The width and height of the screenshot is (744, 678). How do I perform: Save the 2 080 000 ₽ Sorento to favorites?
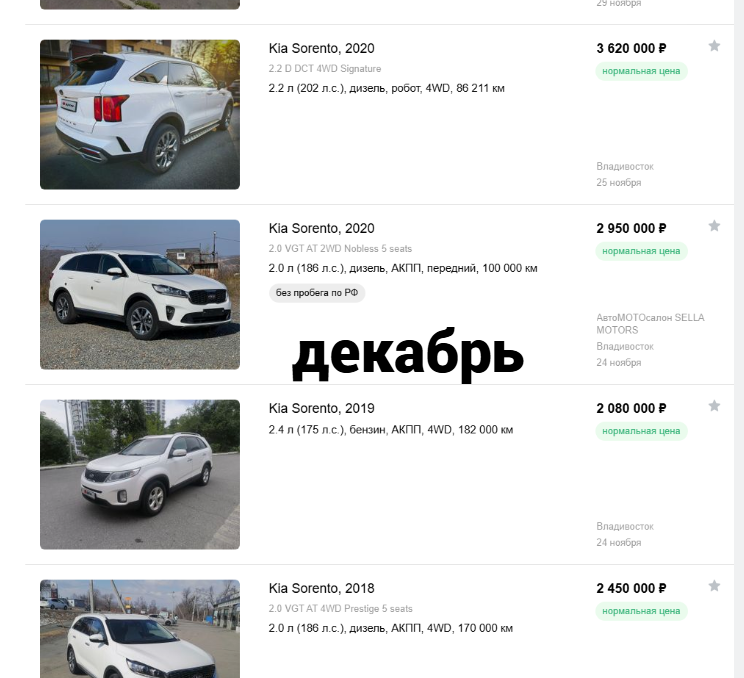click(714, 406)
